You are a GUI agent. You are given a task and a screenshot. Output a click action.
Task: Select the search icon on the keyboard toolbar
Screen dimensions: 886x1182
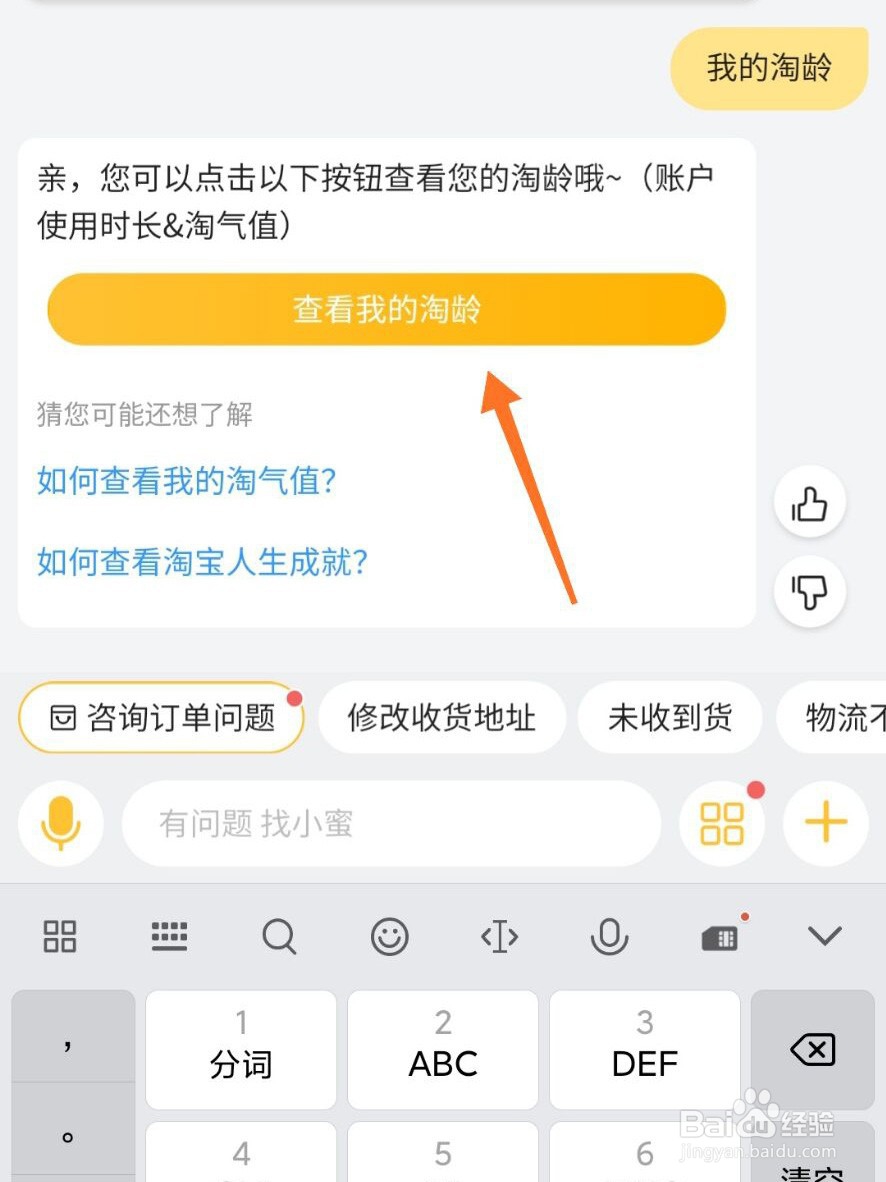tap(279, 937)
